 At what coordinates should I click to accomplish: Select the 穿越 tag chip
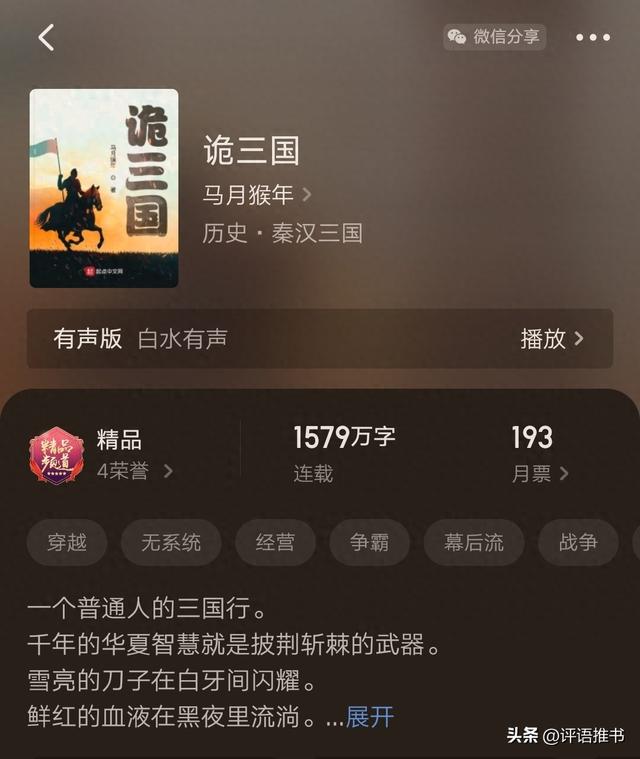pyautogui.click(x=67, y=542)
